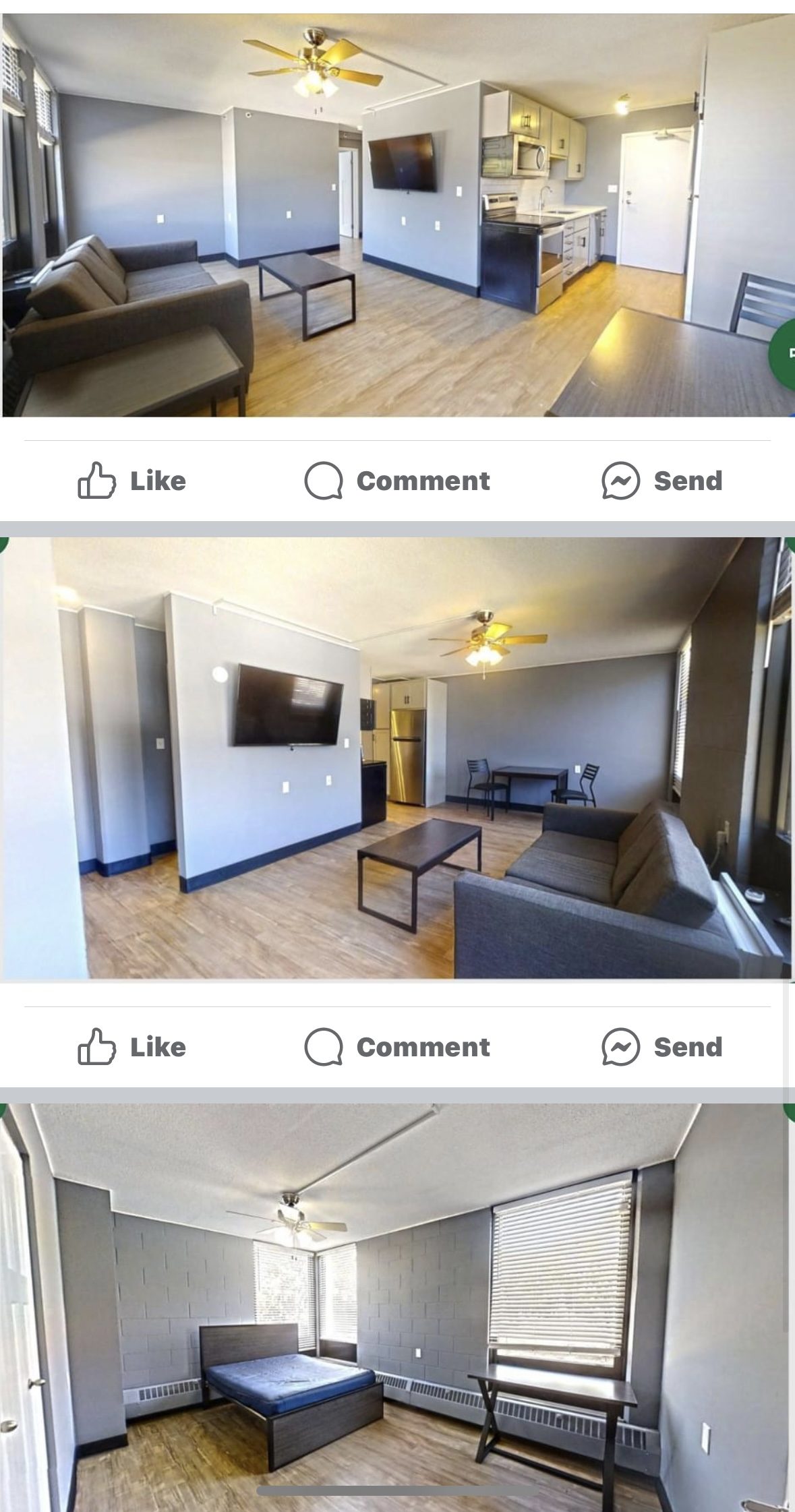Screen dimensions: 795x1512
Task: Send the photo with TV and fridge
Action: click(661, 1047)
